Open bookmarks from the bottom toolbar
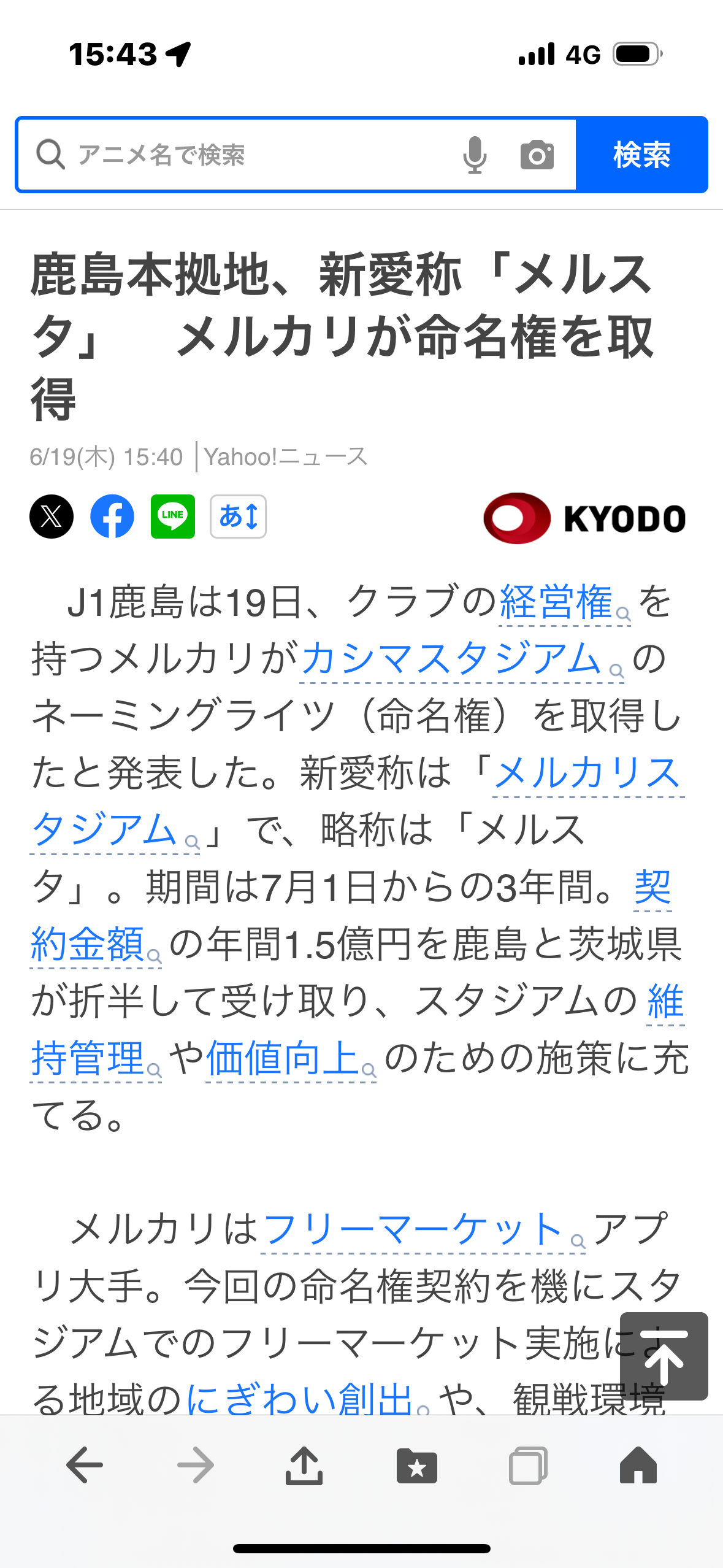723x1568 pixels. (x=416, y=1465)
